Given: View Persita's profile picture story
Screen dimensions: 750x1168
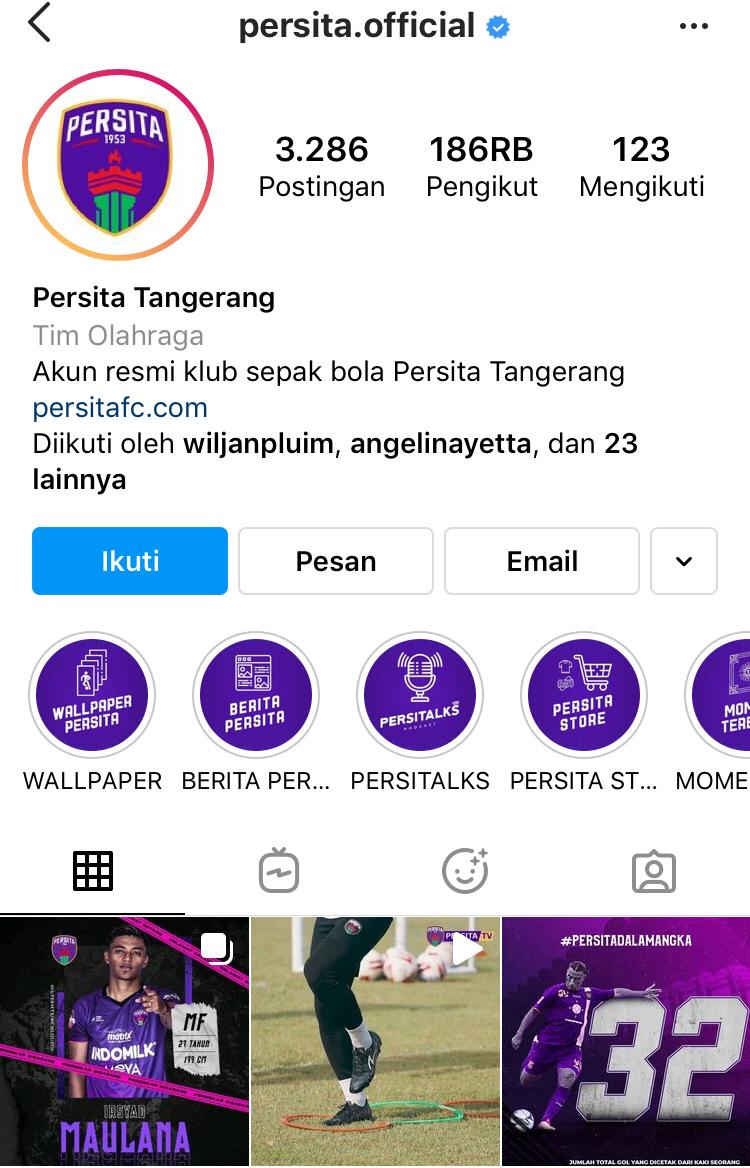Looking at the screenshot, I should (118, 164).
